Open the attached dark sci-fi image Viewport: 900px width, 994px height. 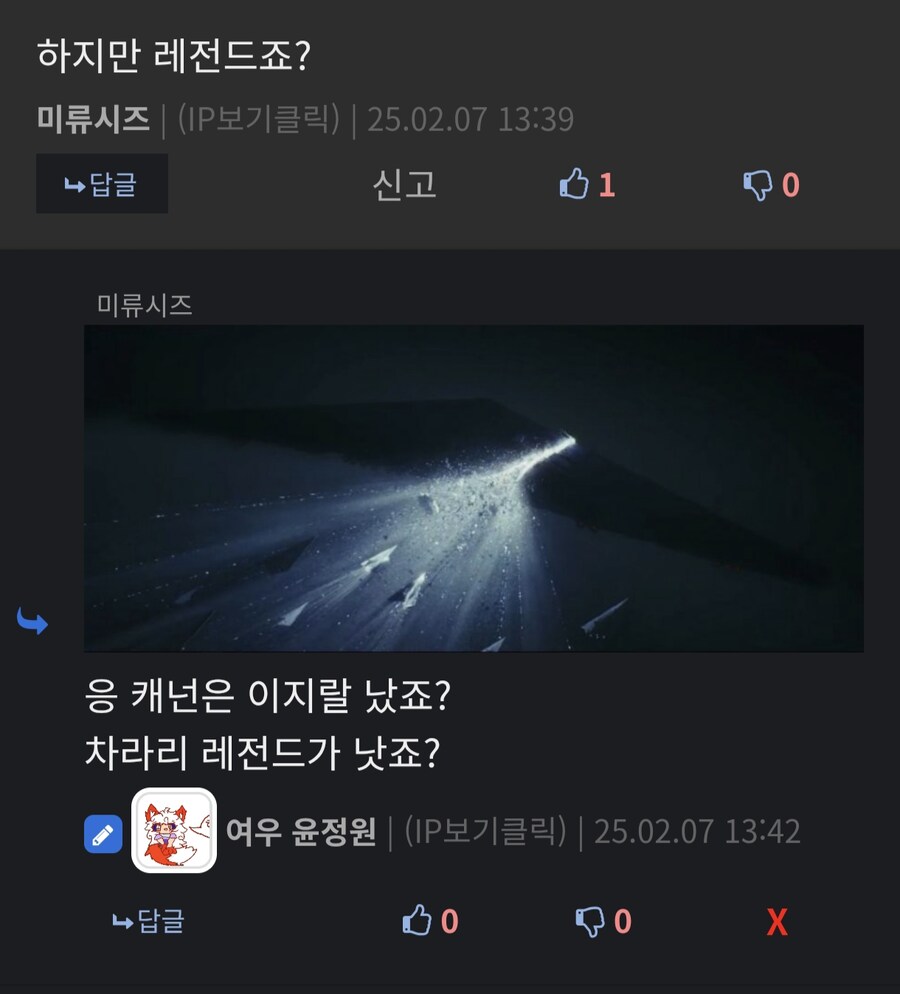pos(473,488)
